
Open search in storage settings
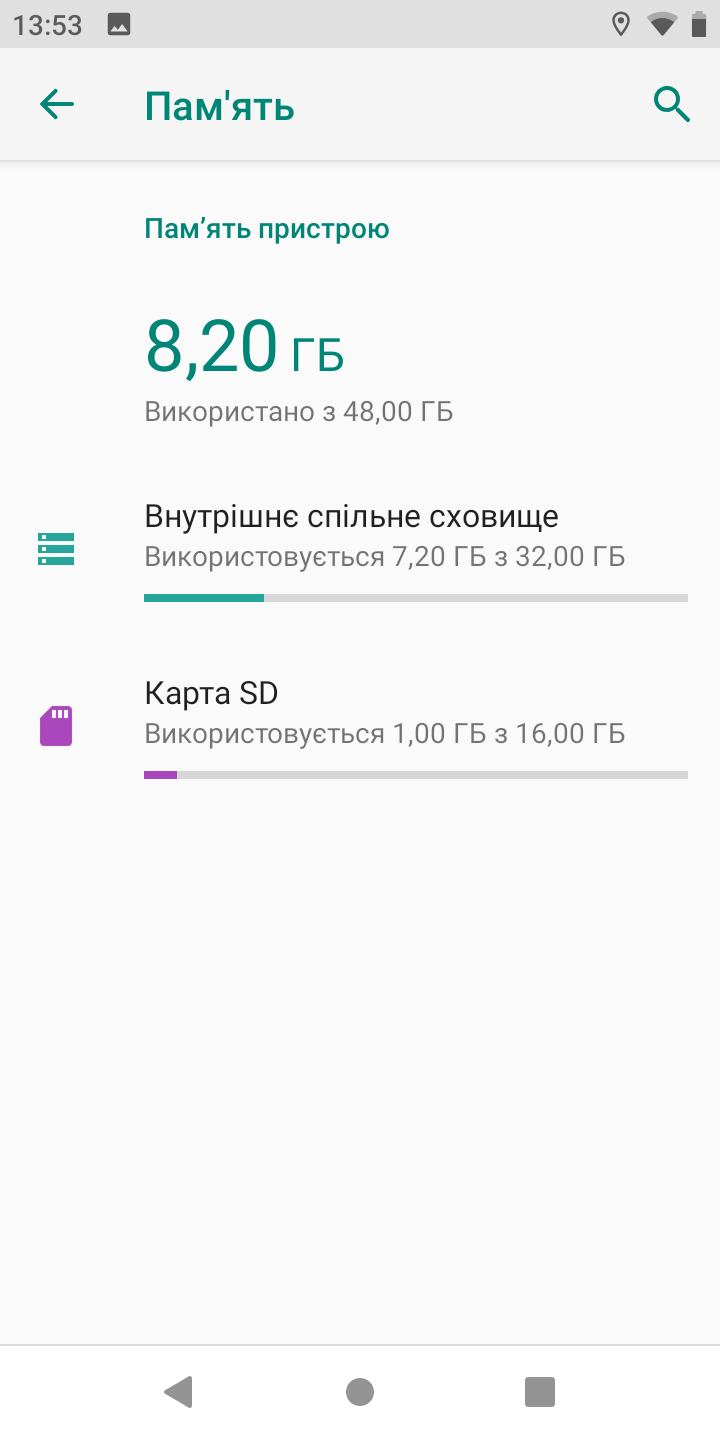tap(672, 105)
